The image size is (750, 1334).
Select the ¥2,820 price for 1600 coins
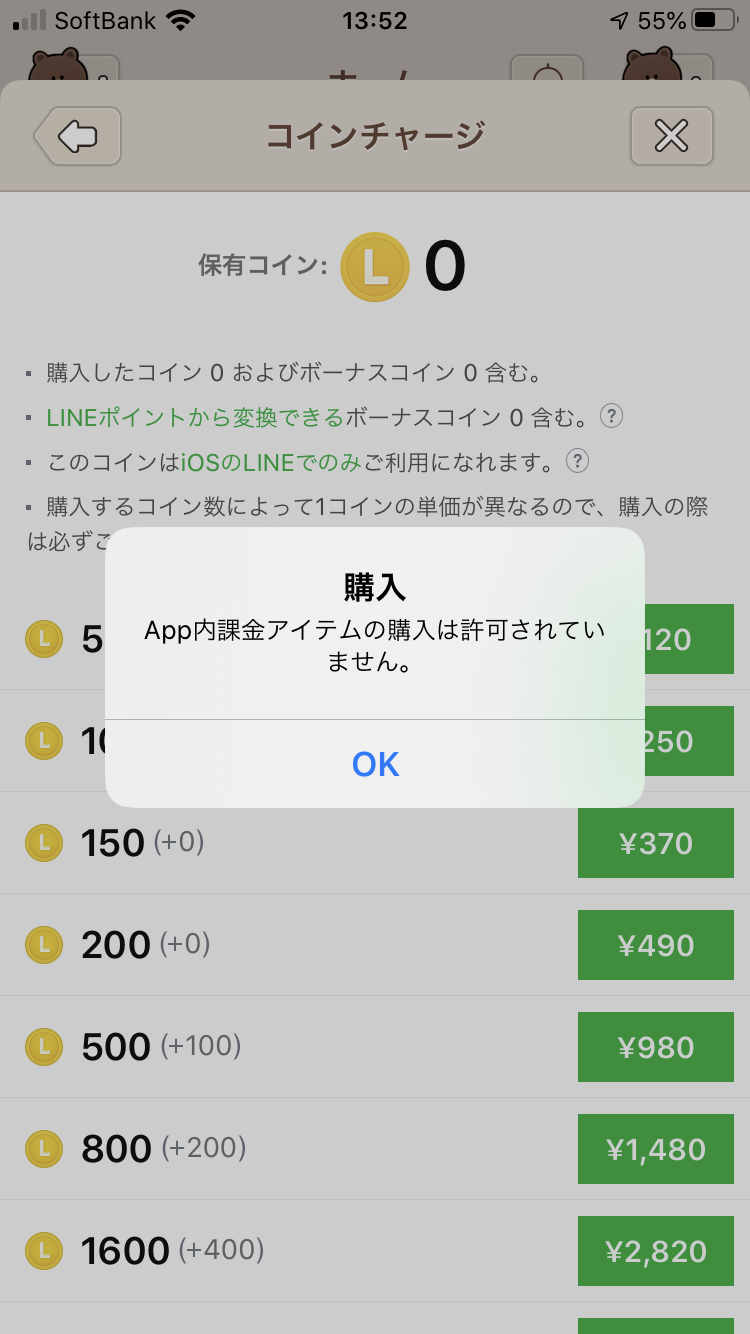pyautogui.click(x=655, y=1251)
